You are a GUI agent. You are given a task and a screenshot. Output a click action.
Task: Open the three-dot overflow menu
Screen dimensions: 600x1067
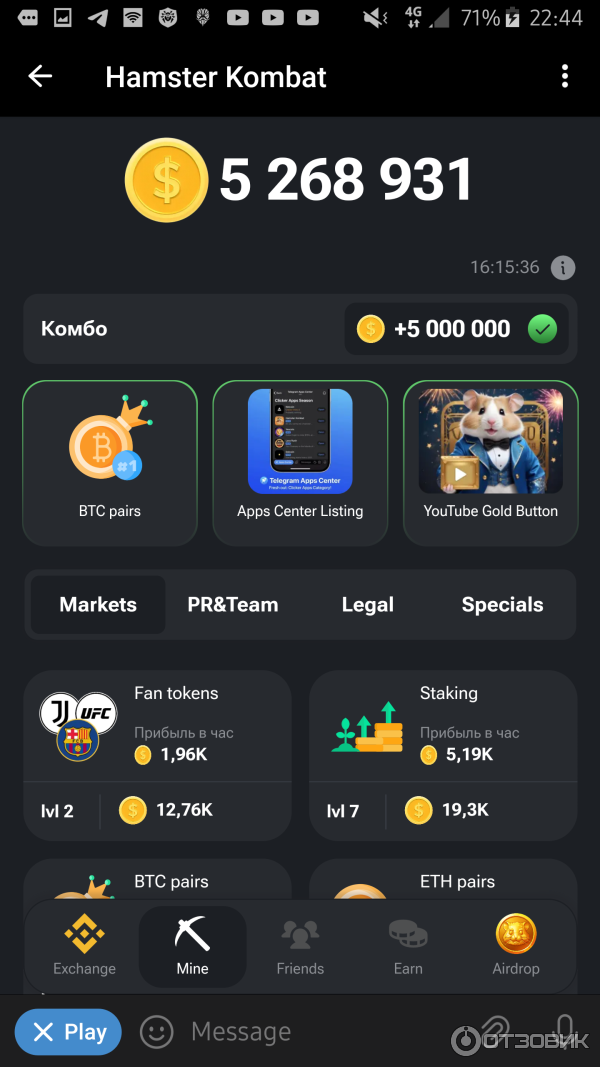(565, 76)
